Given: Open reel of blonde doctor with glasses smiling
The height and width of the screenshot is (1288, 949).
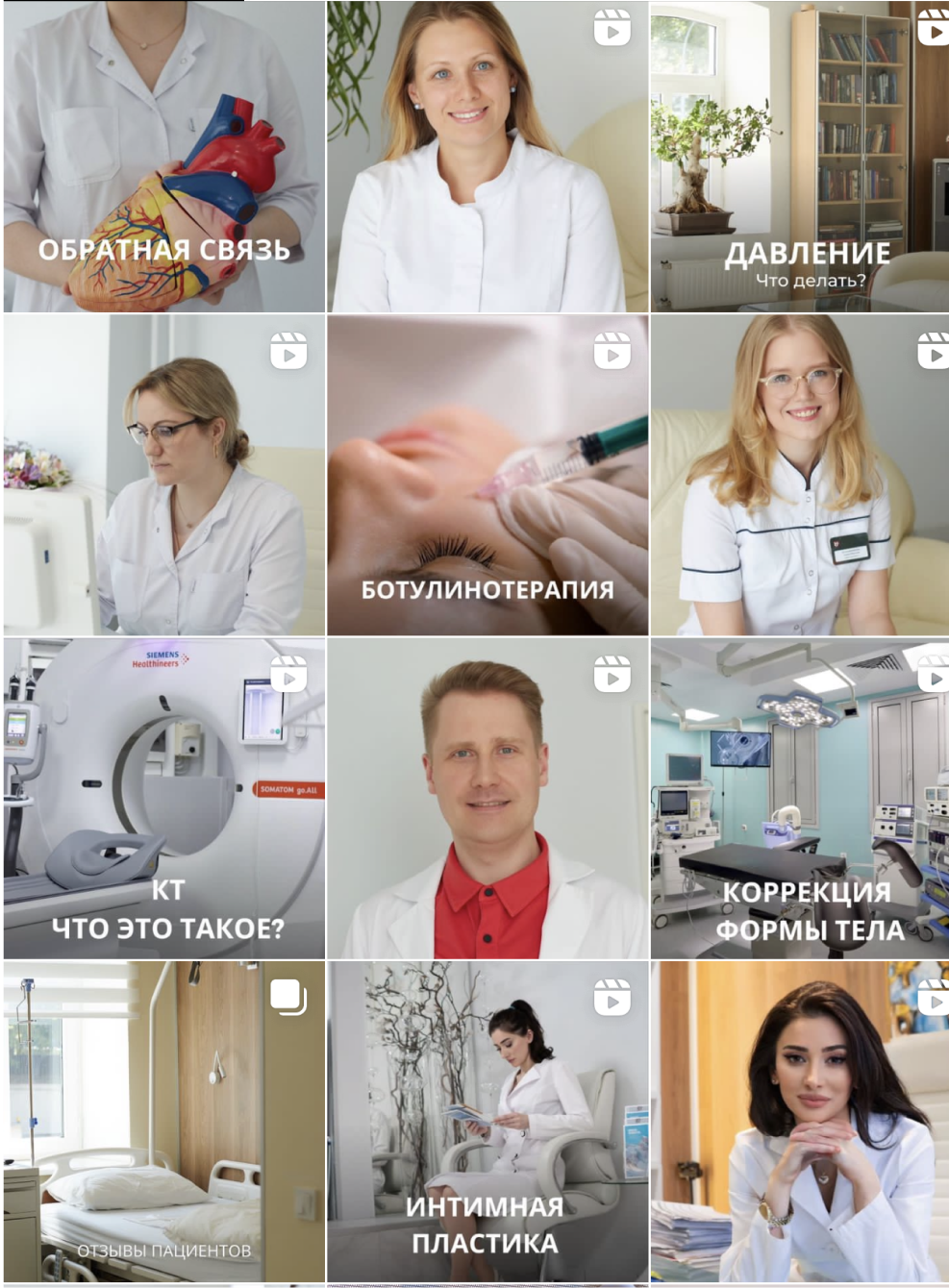Looking at the screenshot, I should pos(799,476).
